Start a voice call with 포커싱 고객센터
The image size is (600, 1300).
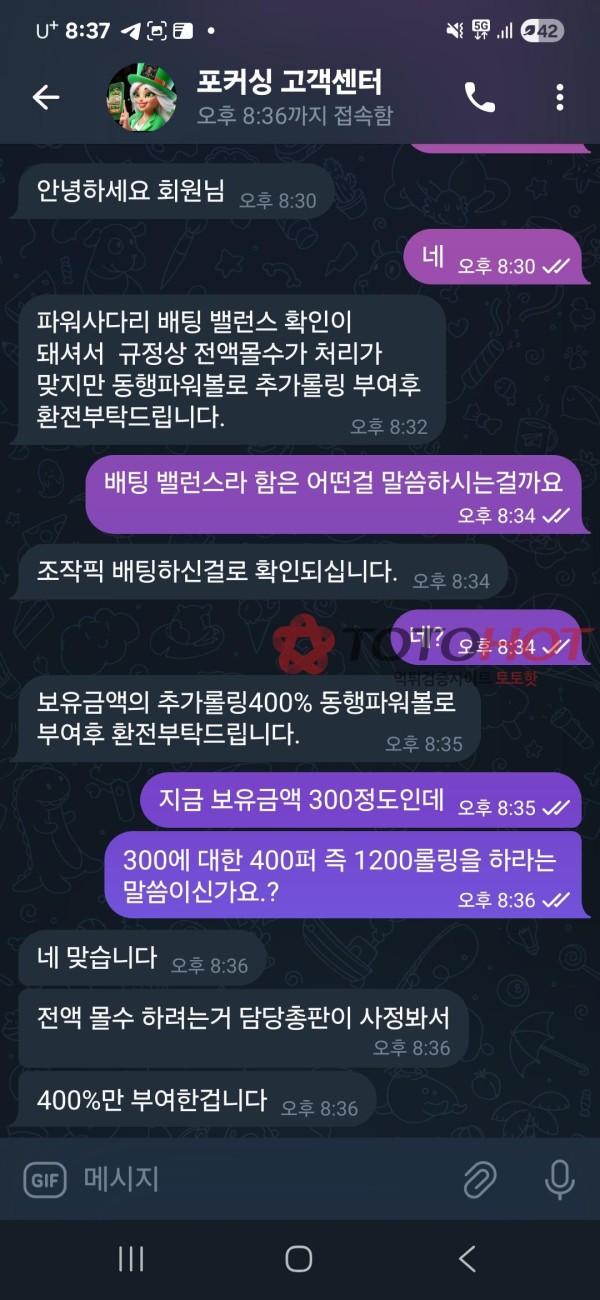pyautogui.click(x=479, y=97)
